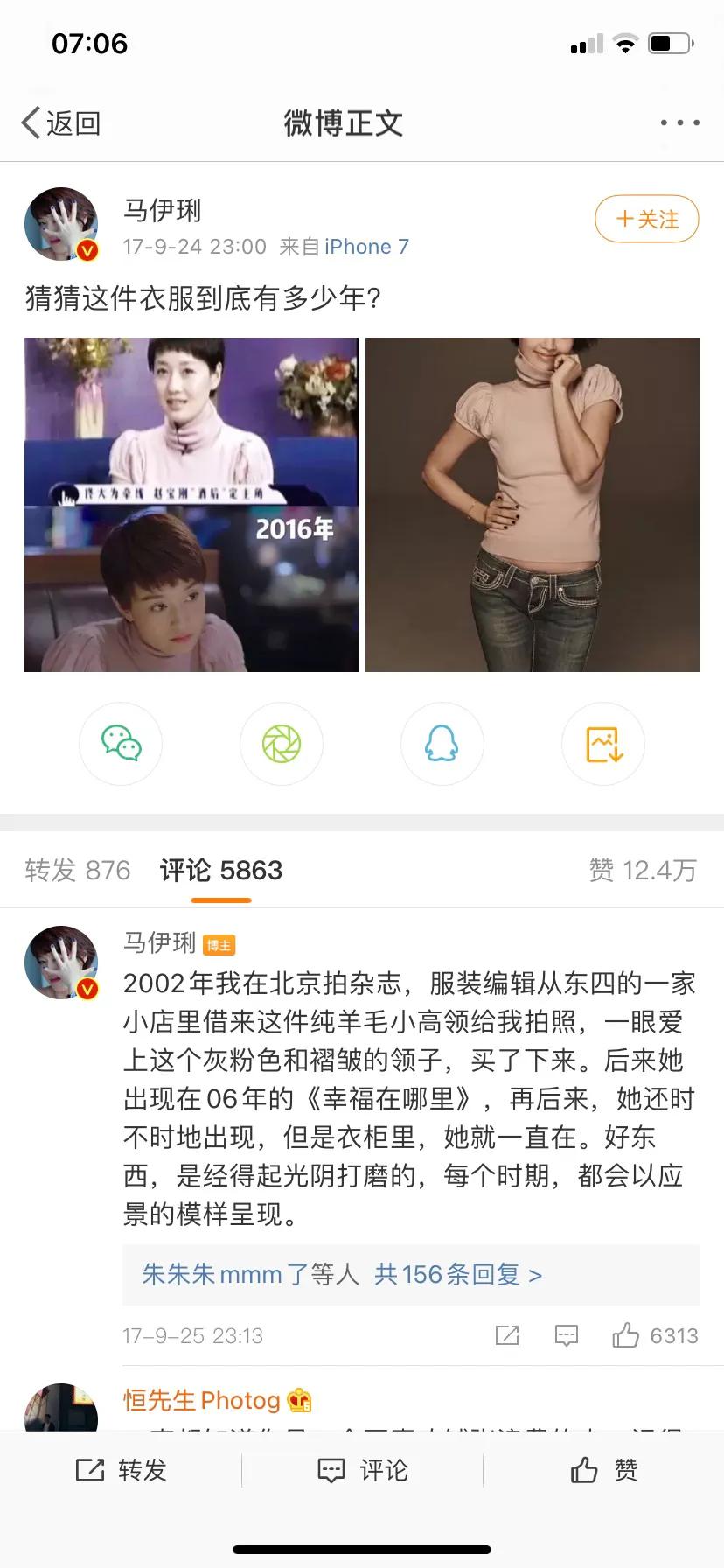Viewport: 724px width, 1568px height.
Task: Reply to 马伊琍's comment dated 17-9-25
Action: pyautogui.click(x=567, y=1335)
